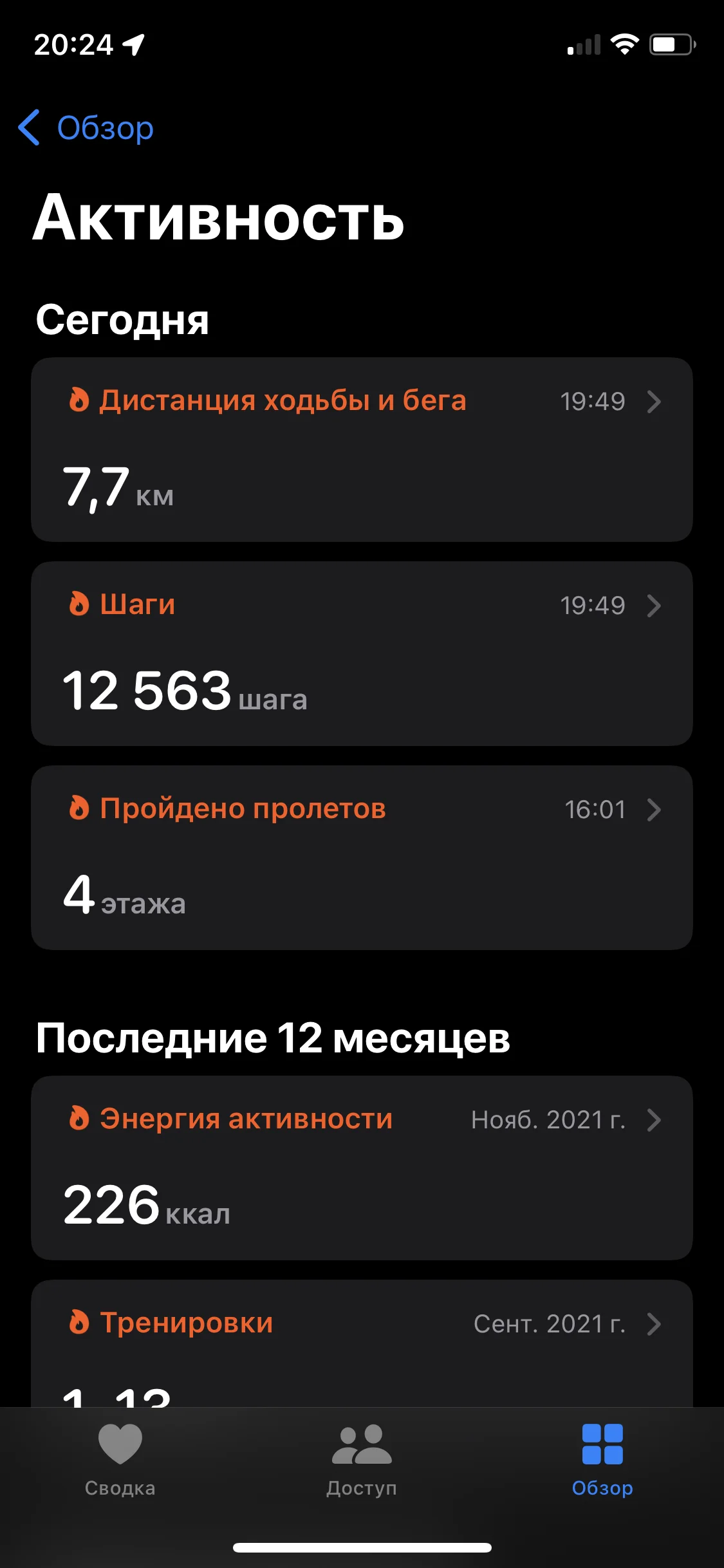This screenshot has height=1568, width=724.
Task: View Пройдено пролетов details
Action: click(362, 857)
